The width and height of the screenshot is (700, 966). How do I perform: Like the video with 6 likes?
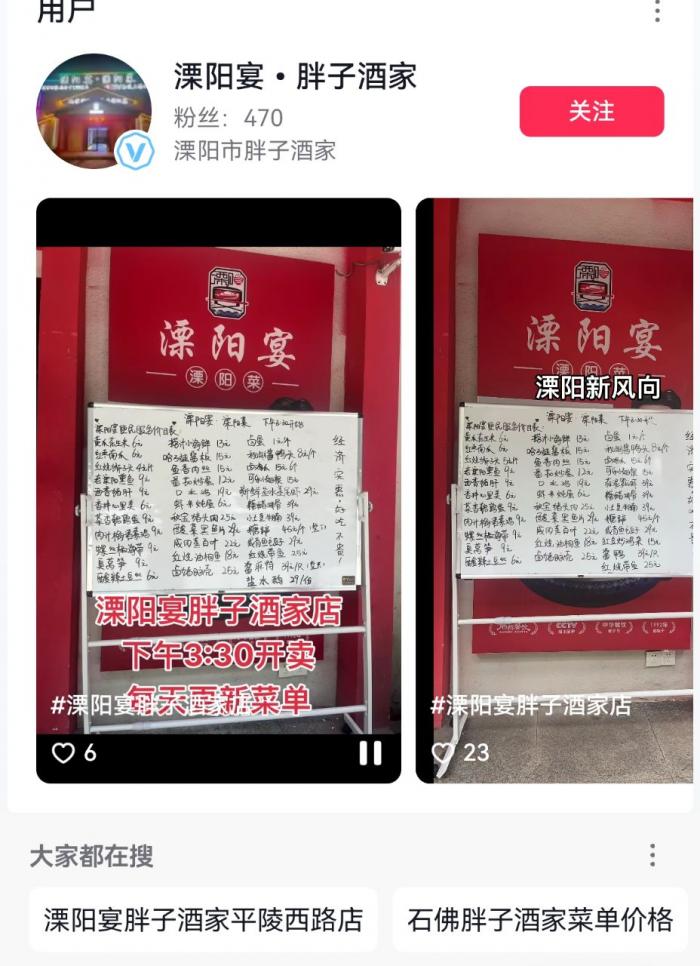[64, 753]
